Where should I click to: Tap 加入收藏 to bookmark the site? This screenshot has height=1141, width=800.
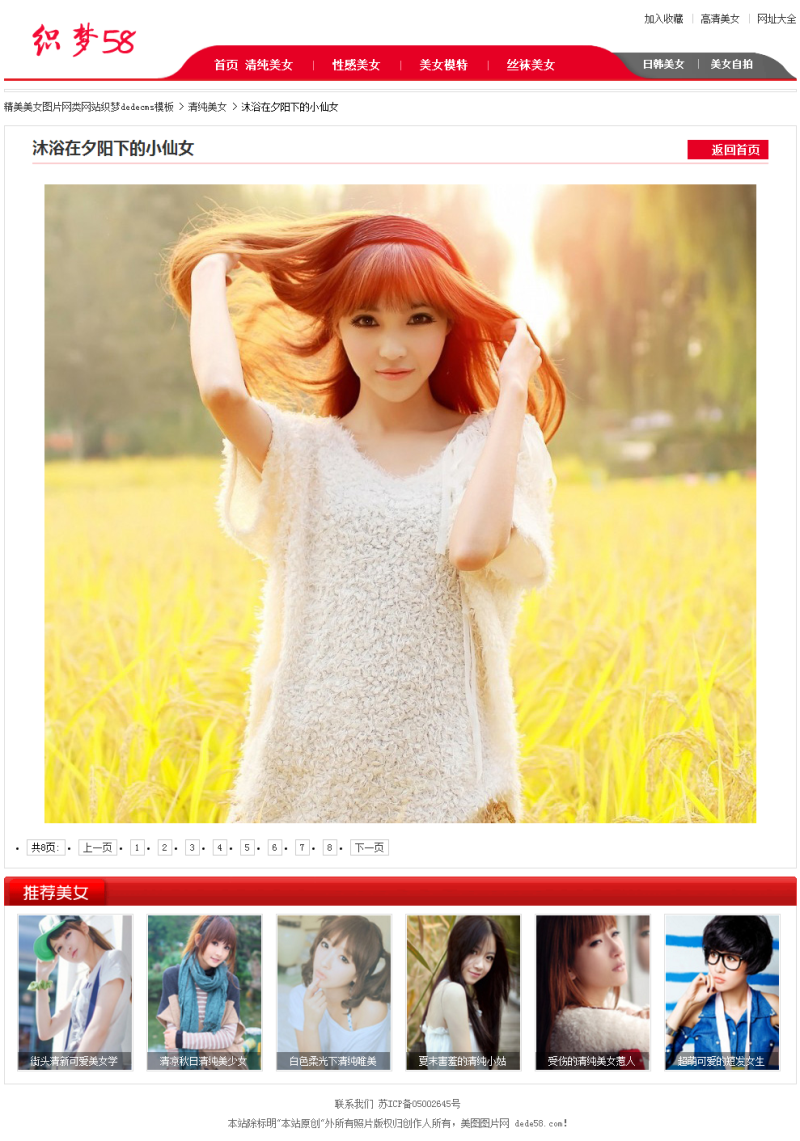[663, 19]
